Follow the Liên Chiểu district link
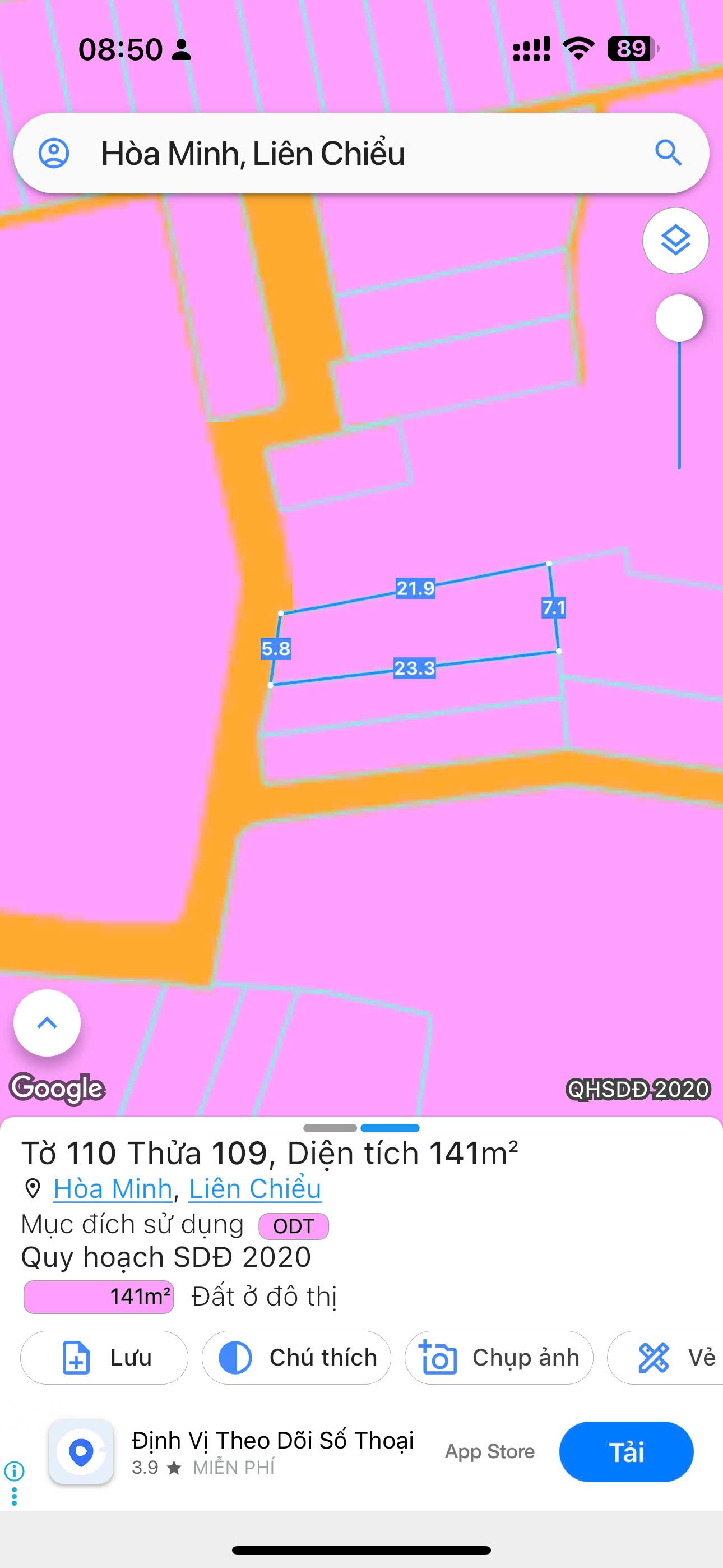The height and width of the screenshot is (1568, 723). click(254, 1189)
